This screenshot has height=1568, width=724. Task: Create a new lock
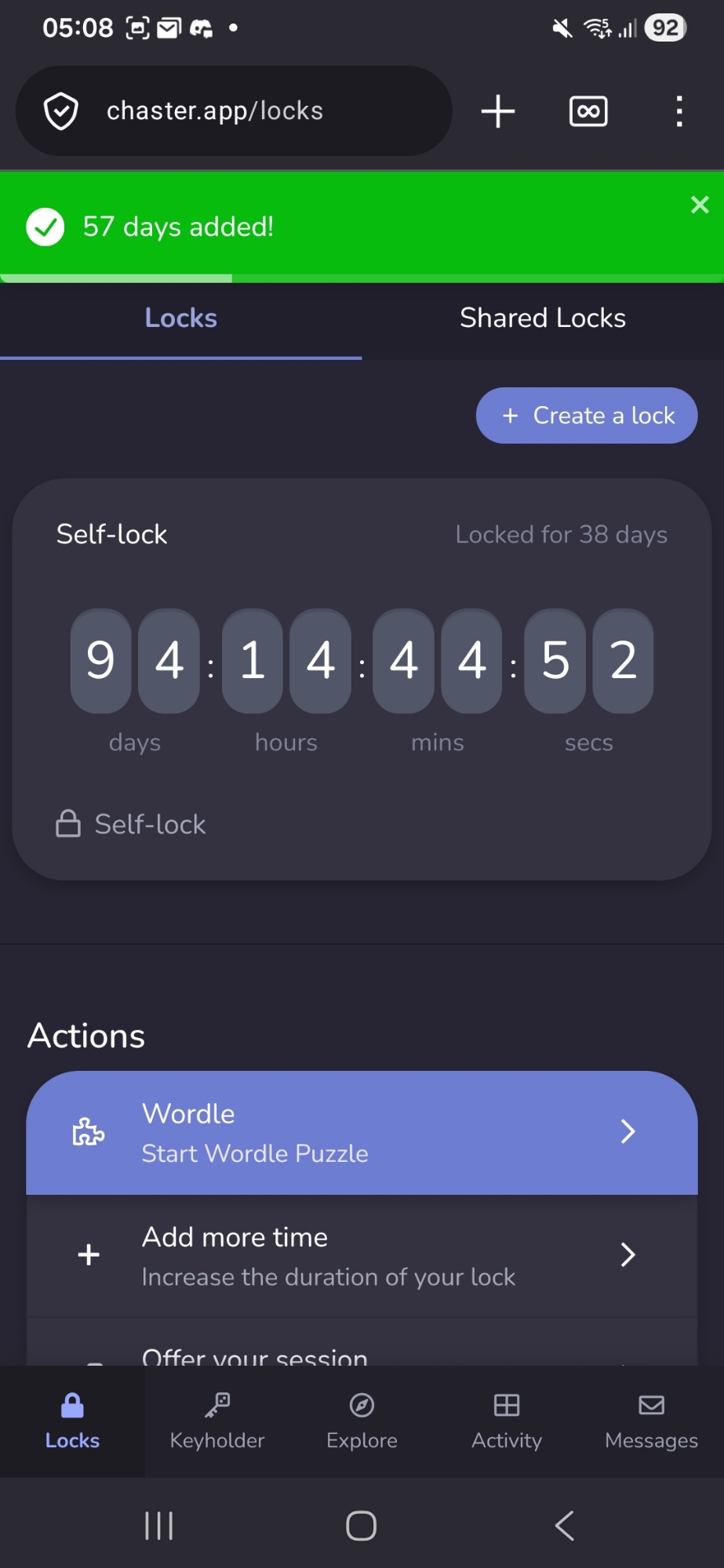pos(587,416)
